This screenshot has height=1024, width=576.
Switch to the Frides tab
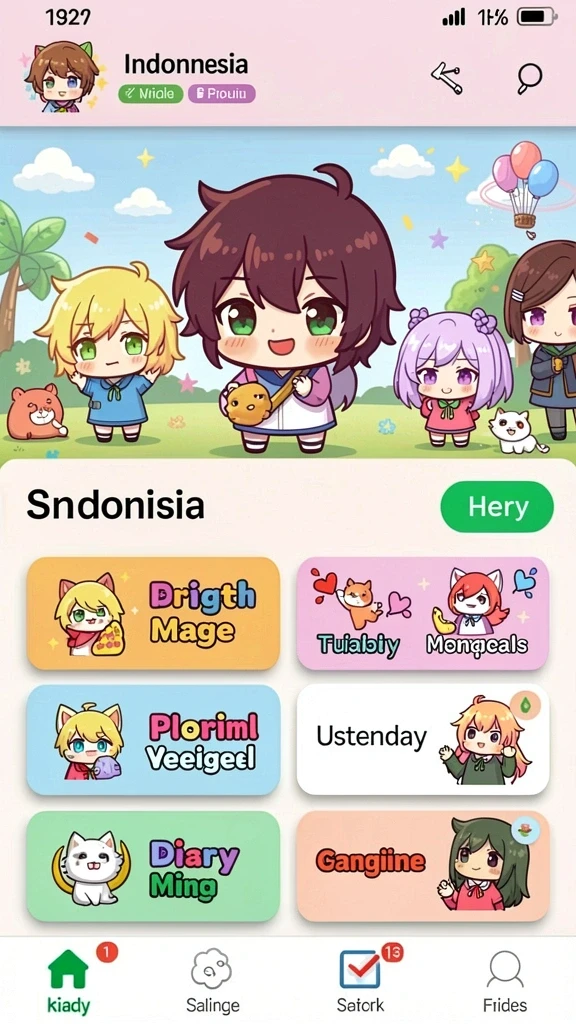(x=505, y=981)
